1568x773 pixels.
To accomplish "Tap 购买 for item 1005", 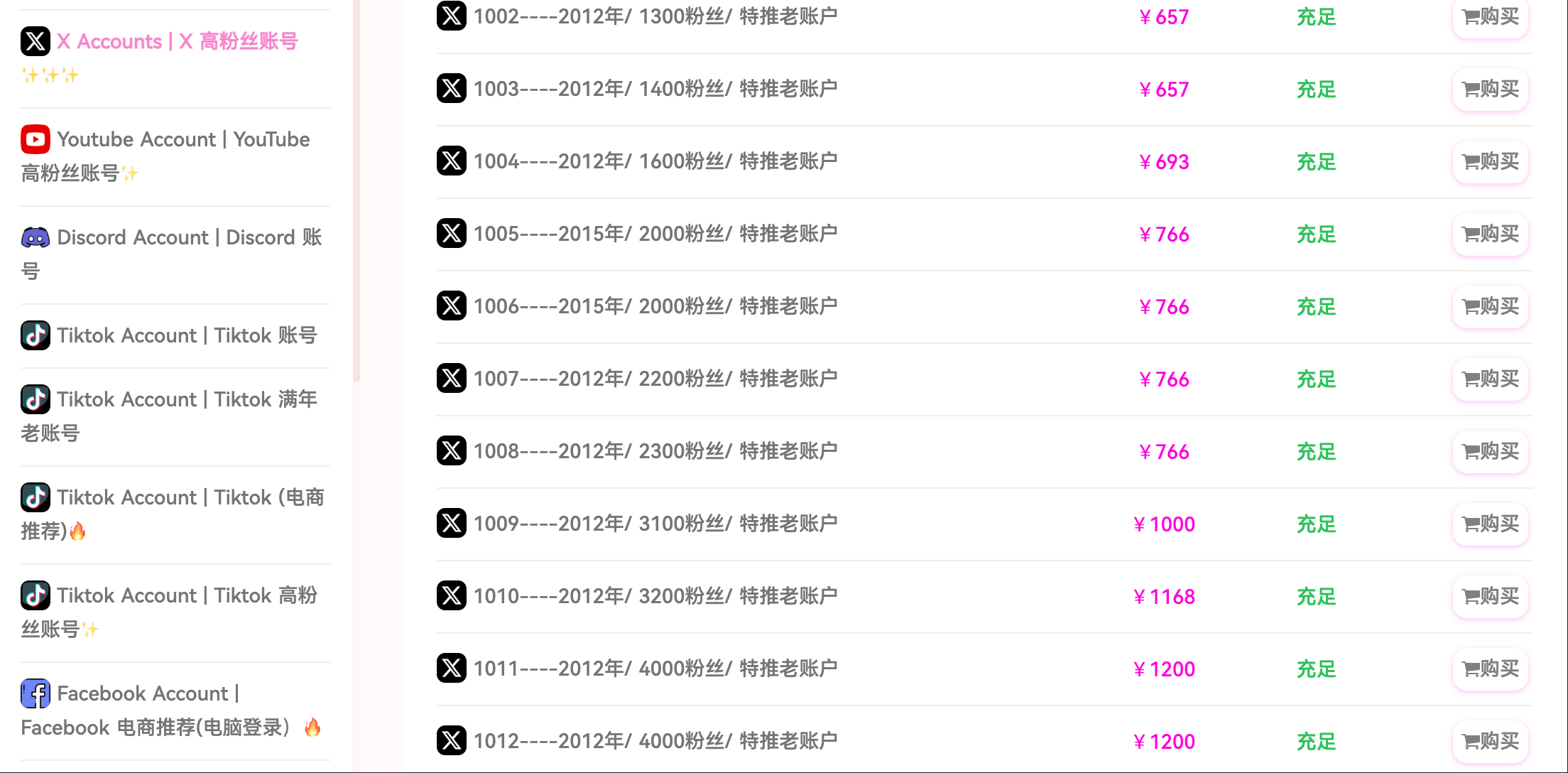I will pyautogui.click(x=1490, y=234).
